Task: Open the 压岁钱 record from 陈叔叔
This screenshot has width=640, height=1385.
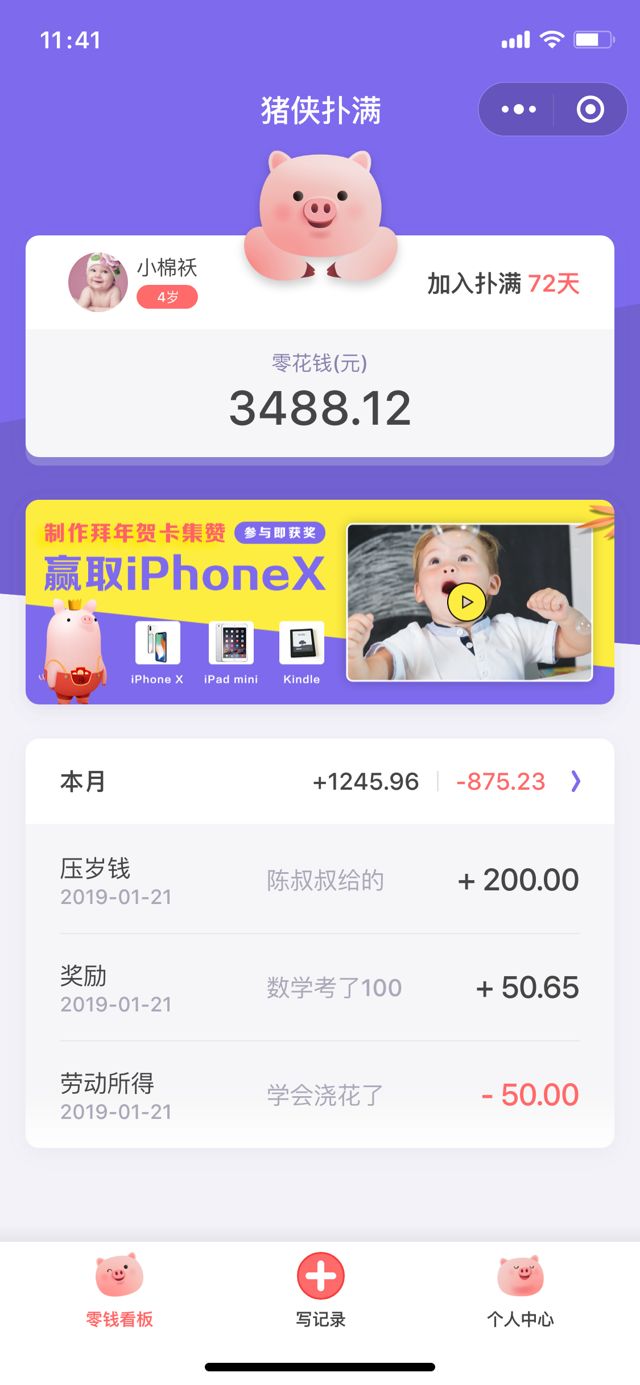Action: (x=320, y=880)
